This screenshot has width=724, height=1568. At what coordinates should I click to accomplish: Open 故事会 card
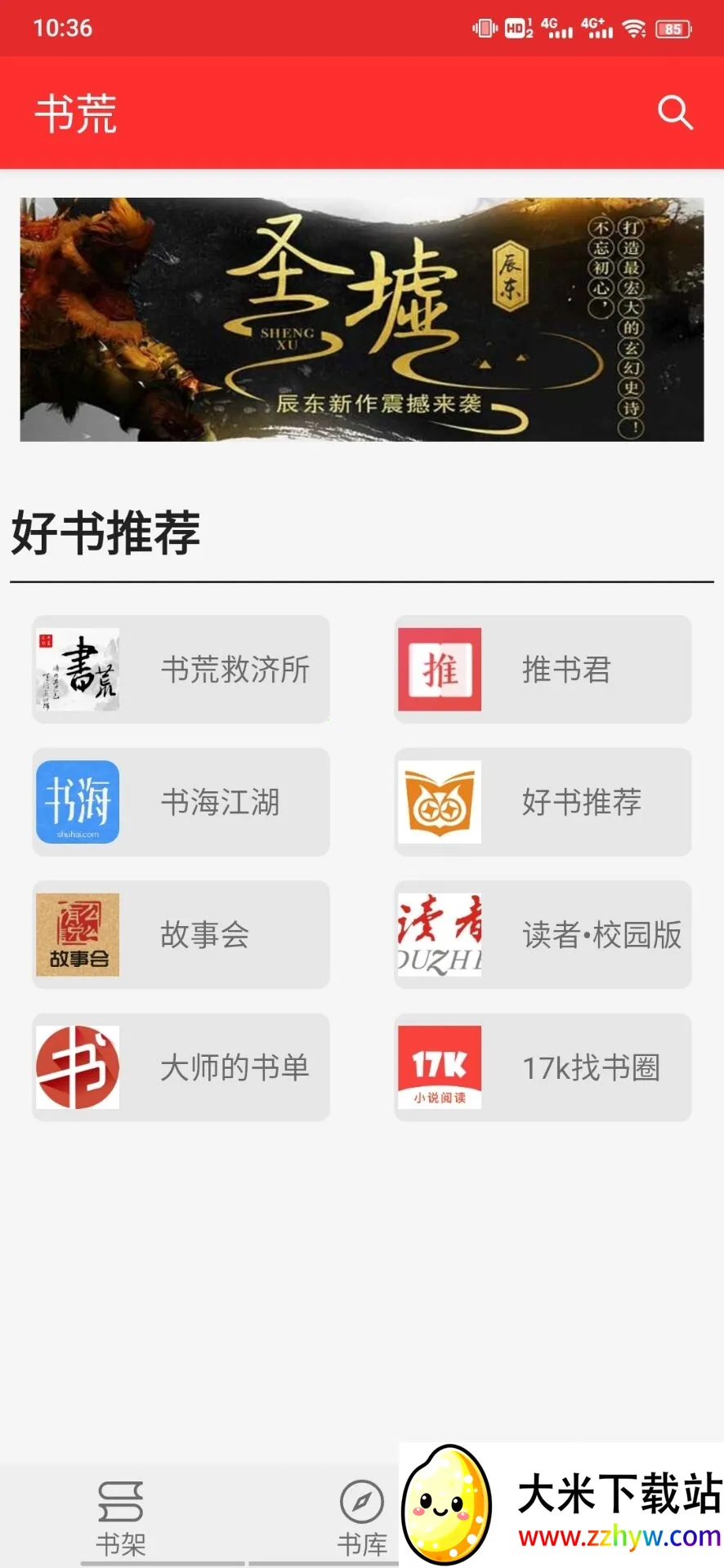[181, 935]
